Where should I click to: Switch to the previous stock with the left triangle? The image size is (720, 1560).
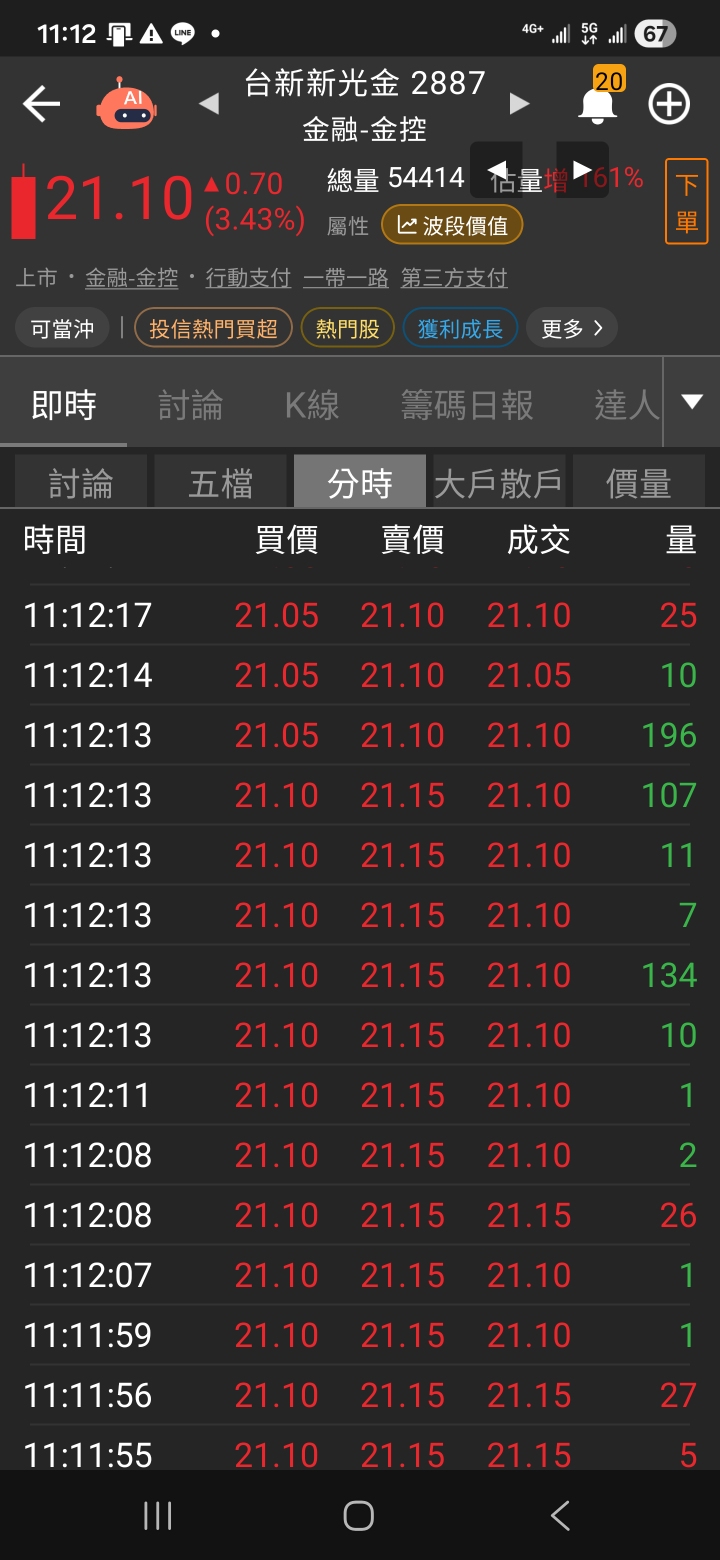[x=208, y=103]
